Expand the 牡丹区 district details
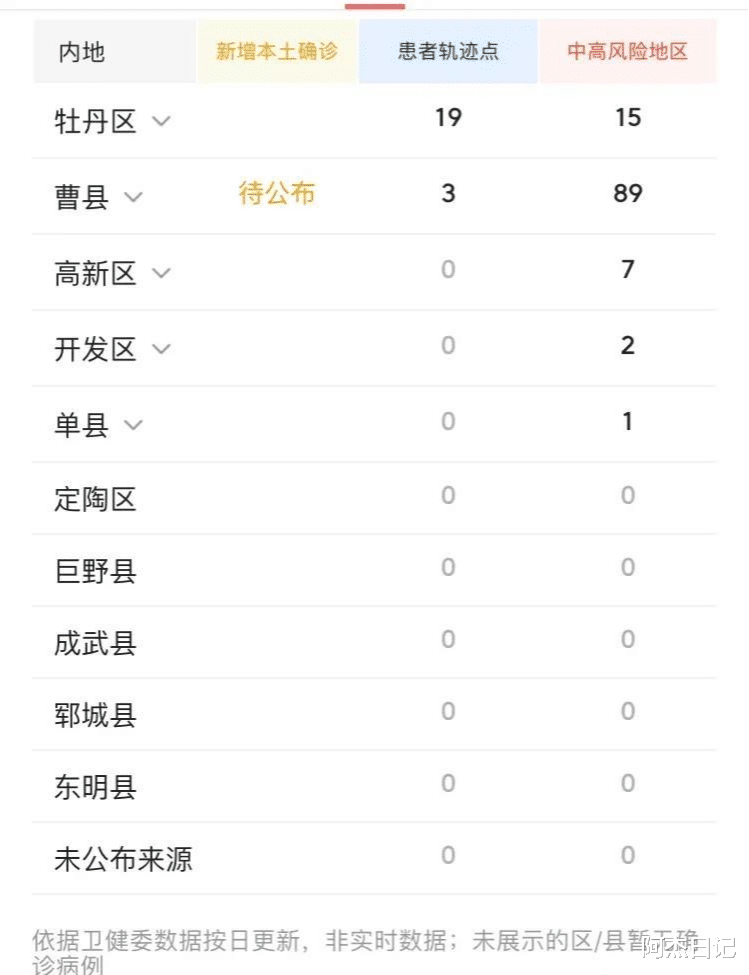Viewport: 749px width, 975px height. point(160,121)
